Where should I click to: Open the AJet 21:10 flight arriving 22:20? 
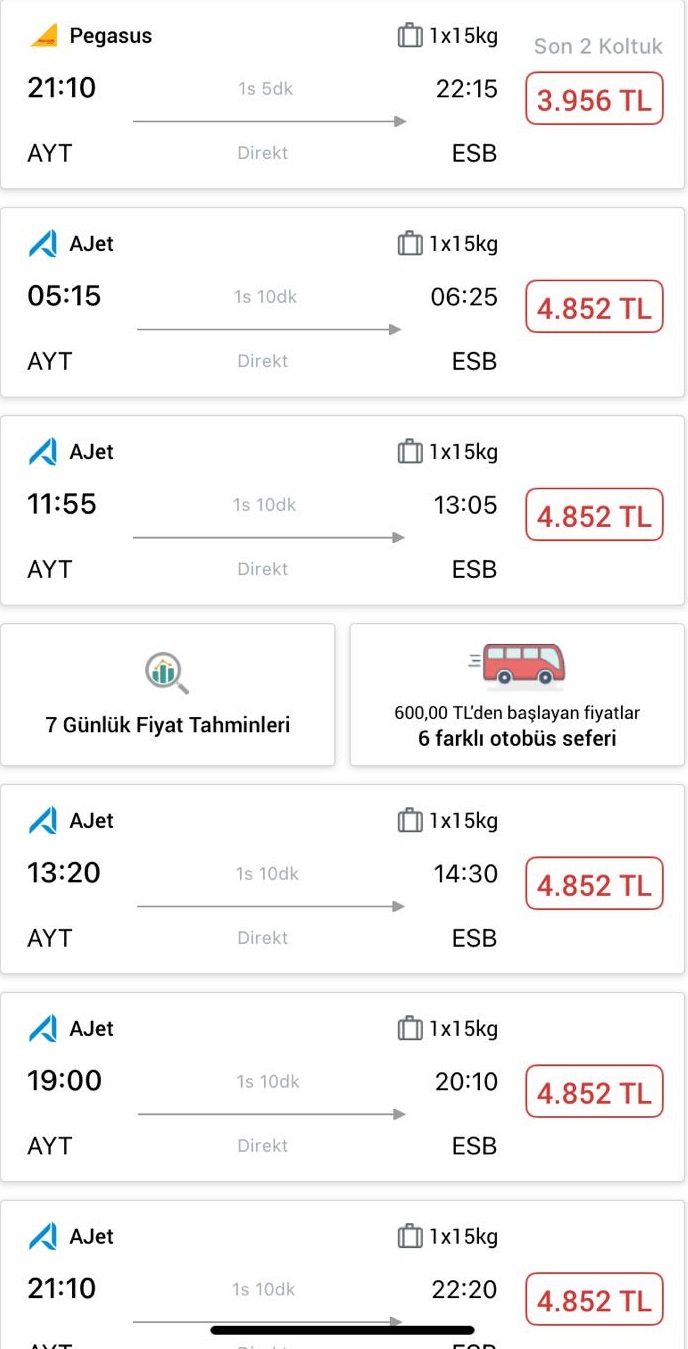point(342,1275)
